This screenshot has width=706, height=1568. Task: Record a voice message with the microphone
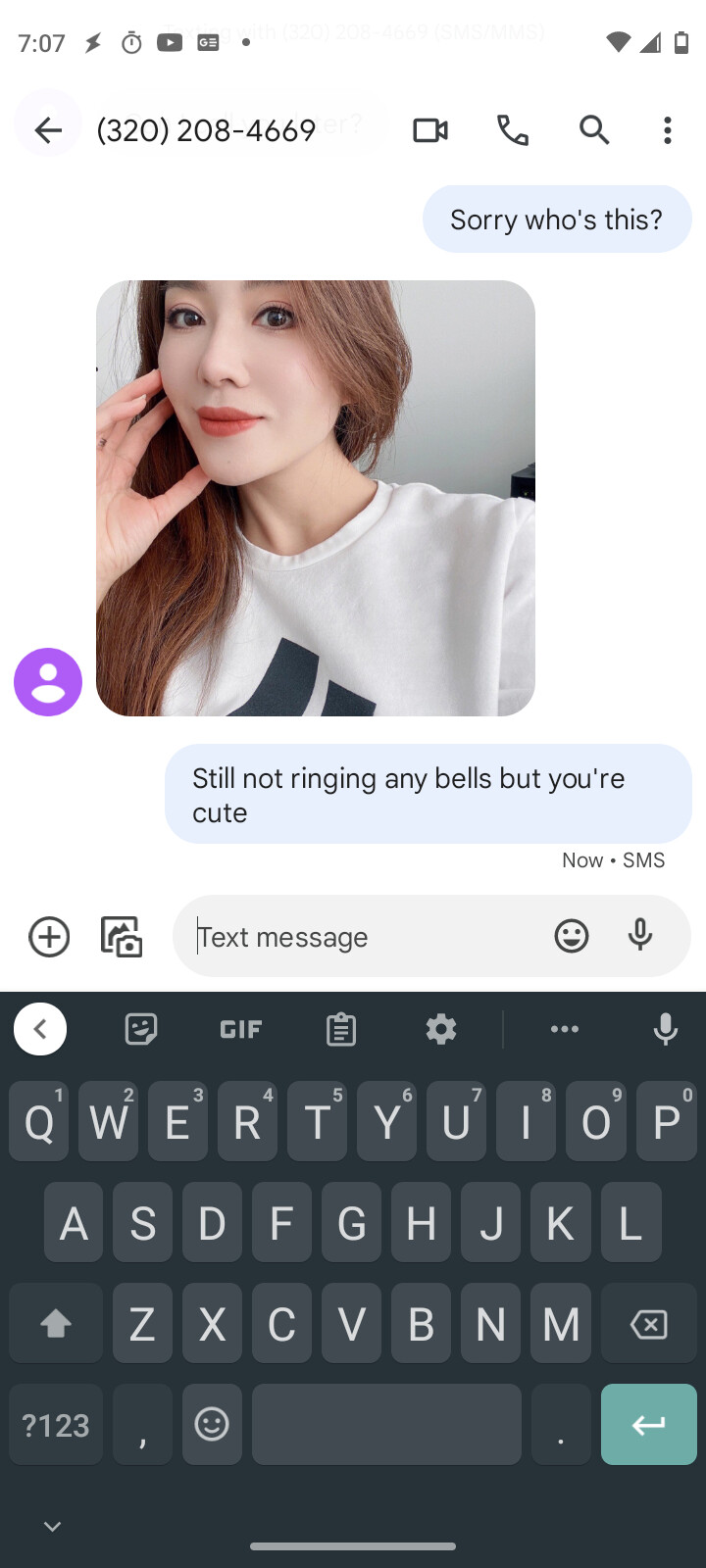coord(640,936)
